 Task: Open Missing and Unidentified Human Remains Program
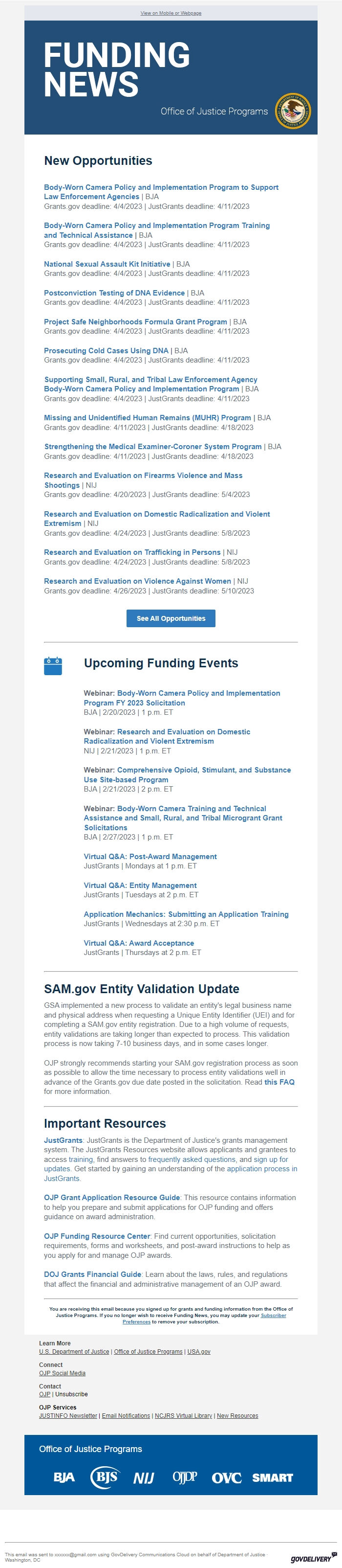coord(147,418)
